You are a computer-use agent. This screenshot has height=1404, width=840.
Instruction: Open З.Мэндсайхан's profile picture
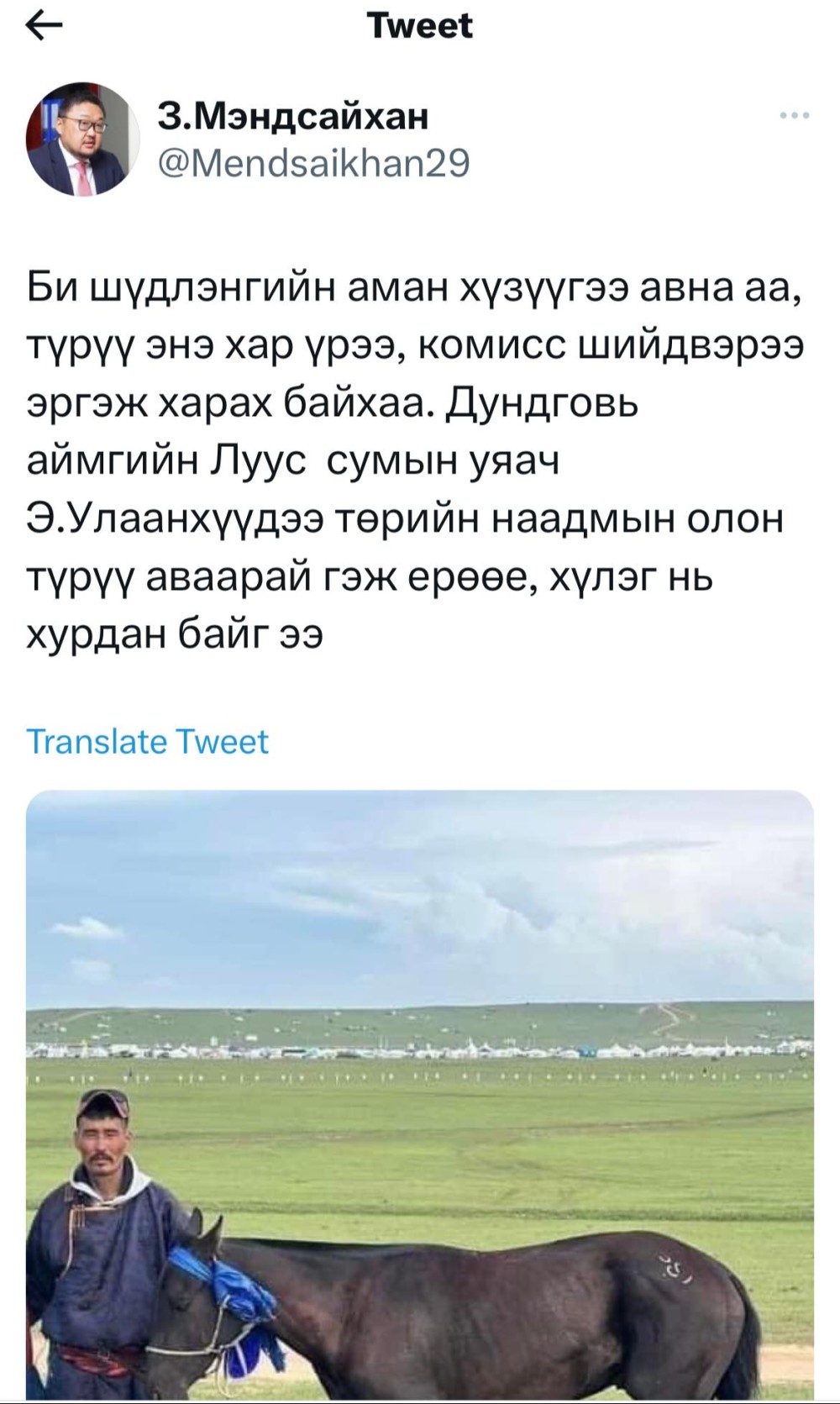click(x=82, y=139)
